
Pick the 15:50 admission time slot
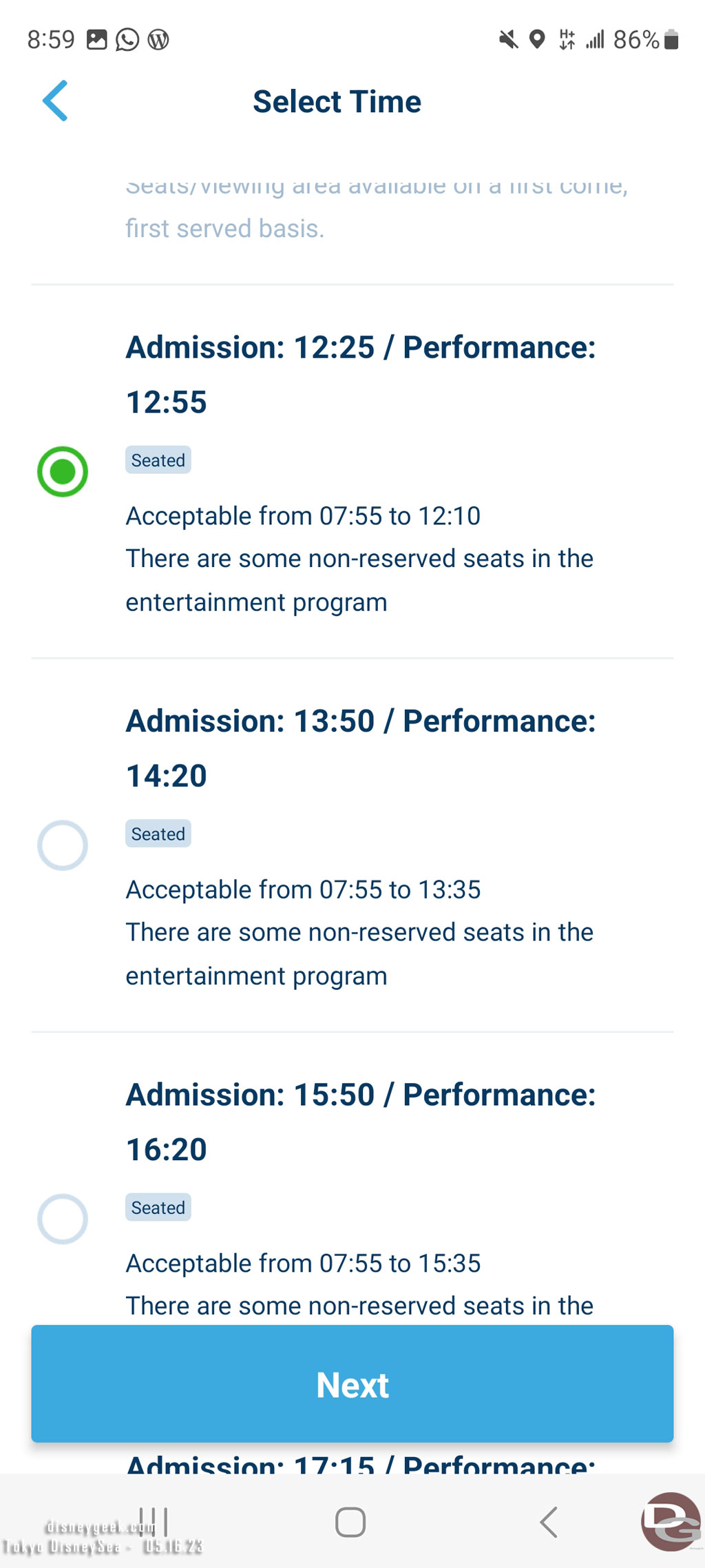[63, 1219]
